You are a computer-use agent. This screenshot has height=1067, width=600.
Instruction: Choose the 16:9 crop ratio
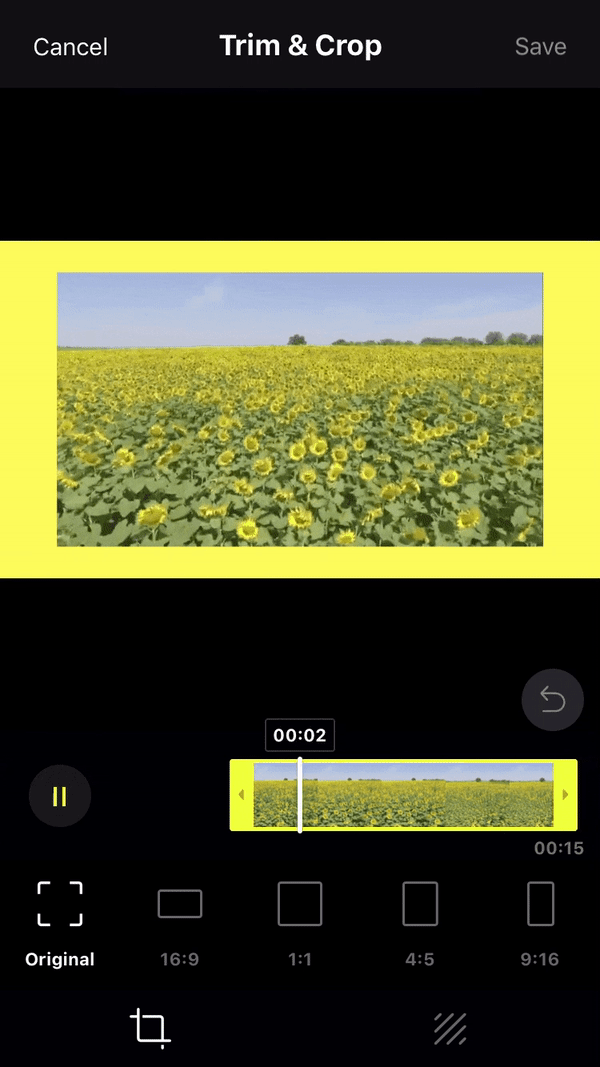[x=180, y=923]
